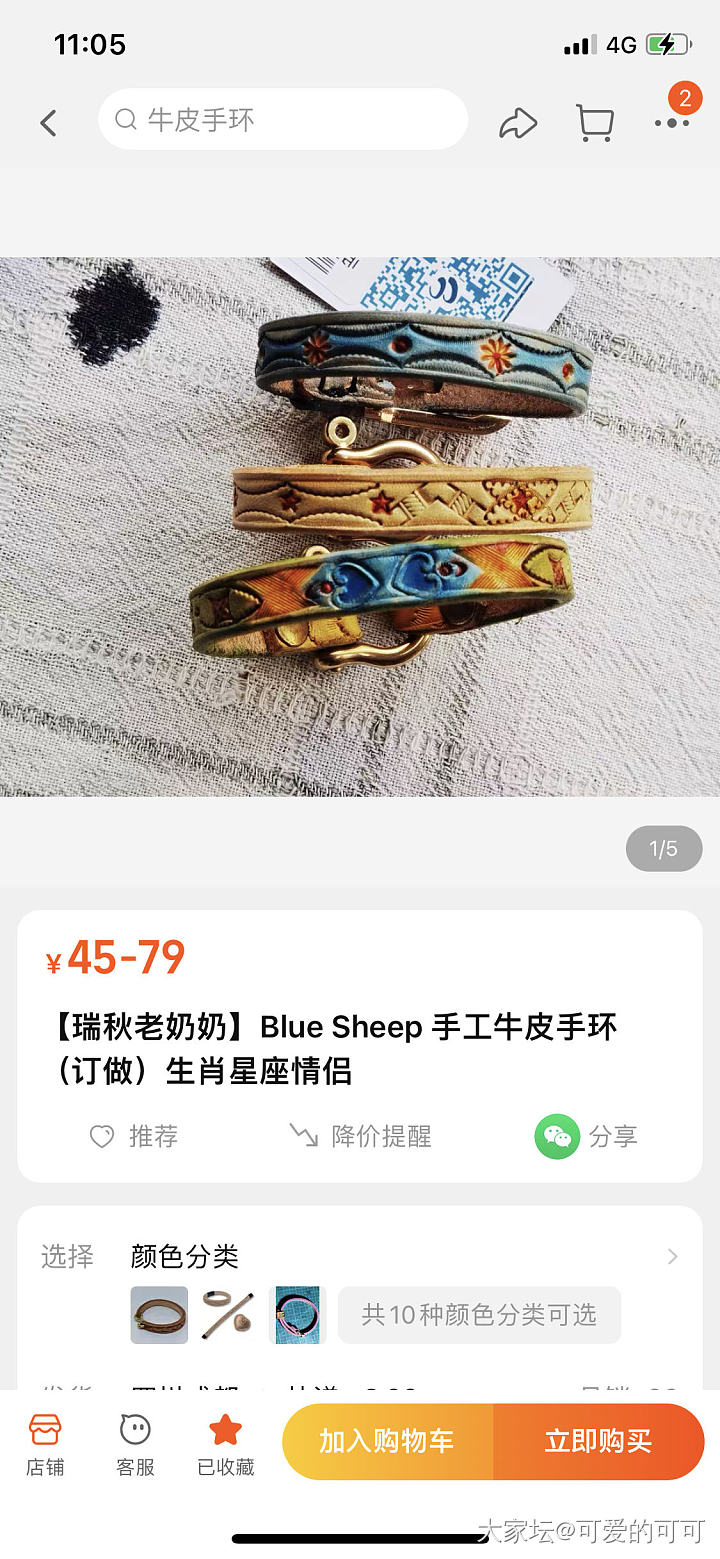Open the three-dot overflow menu
Viewport: 720px width, 1559px height.
[x=672, y=123]
